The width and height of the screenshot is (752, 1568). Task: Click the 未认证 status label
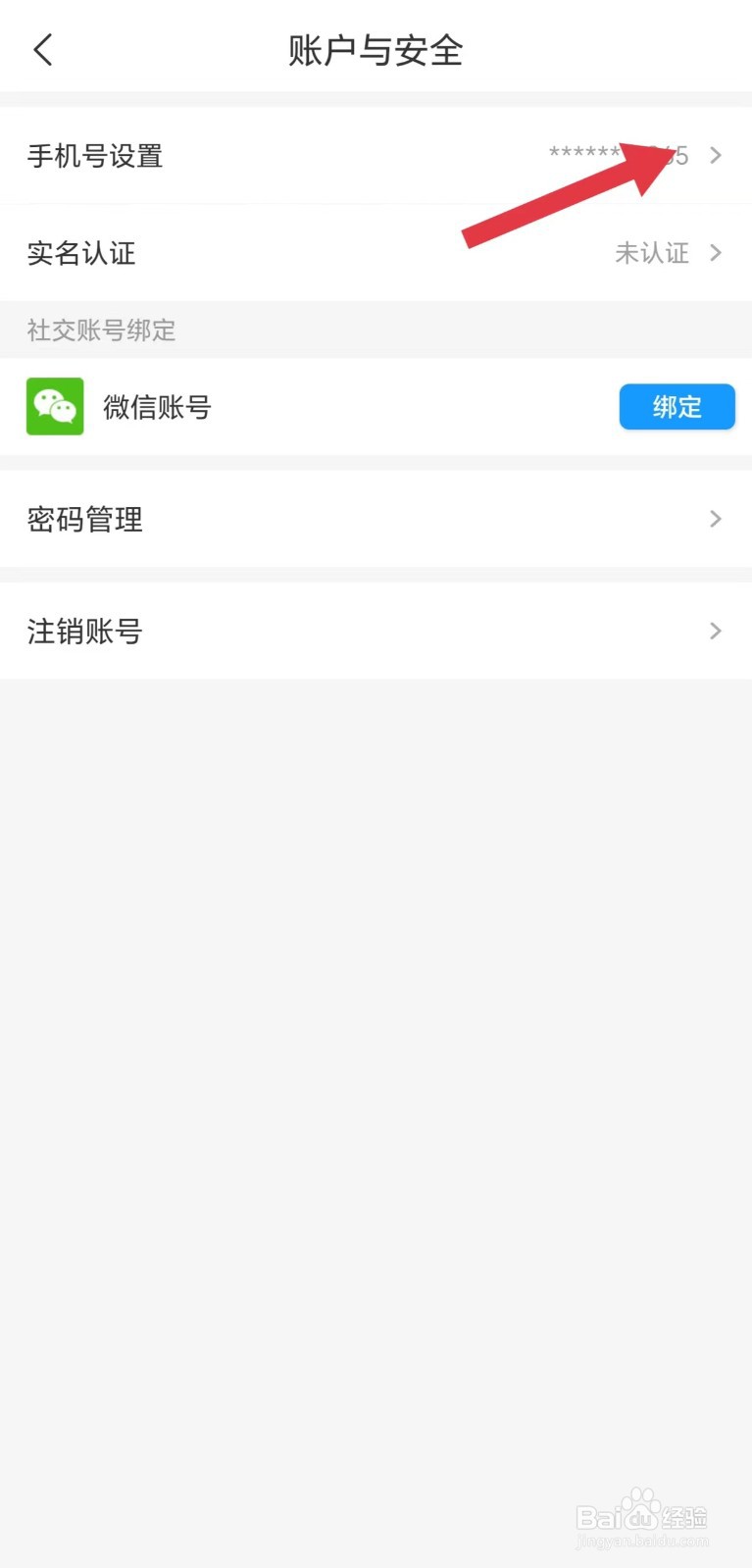click(x=651, y=253)
